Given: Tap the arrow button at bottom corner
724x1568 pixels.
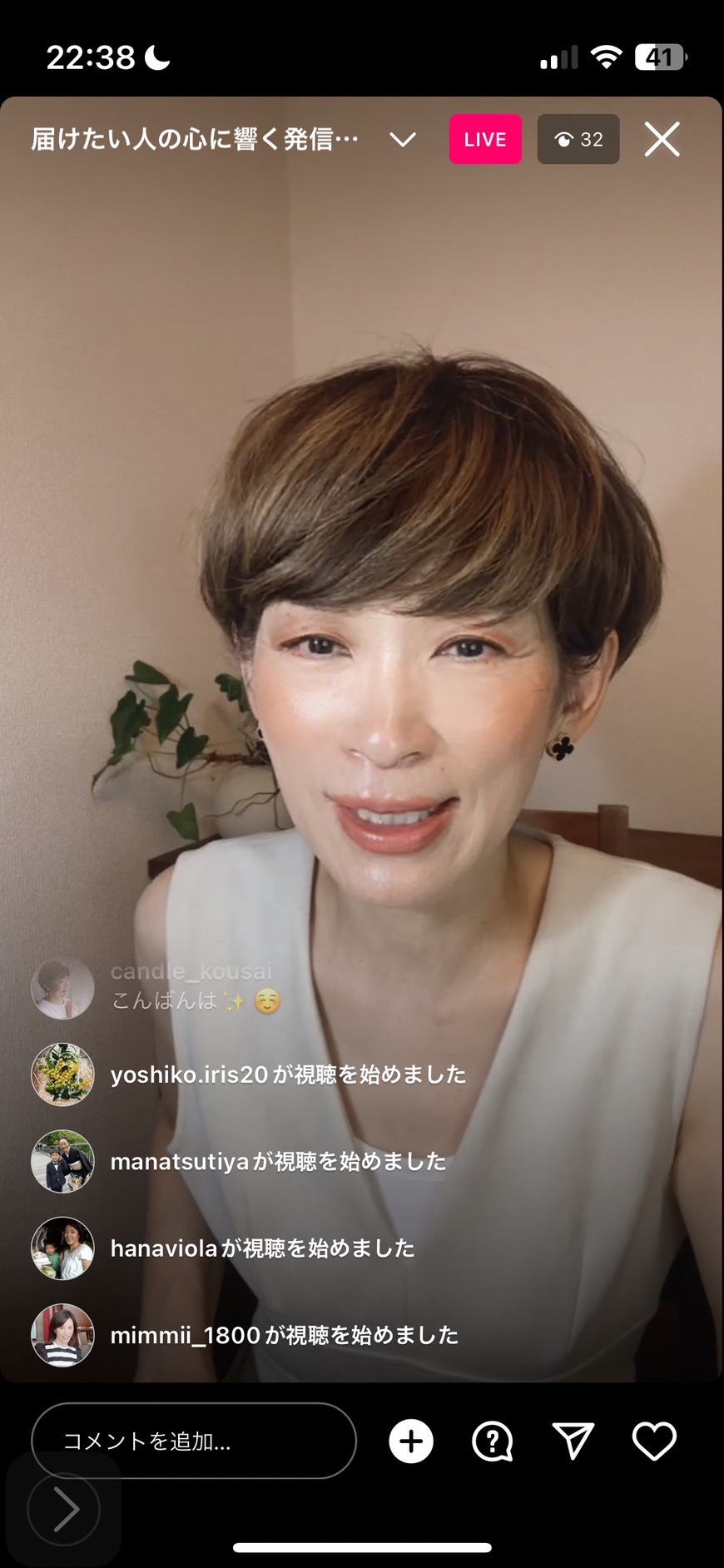Looking at the screenshot, I should point(64,1509).
